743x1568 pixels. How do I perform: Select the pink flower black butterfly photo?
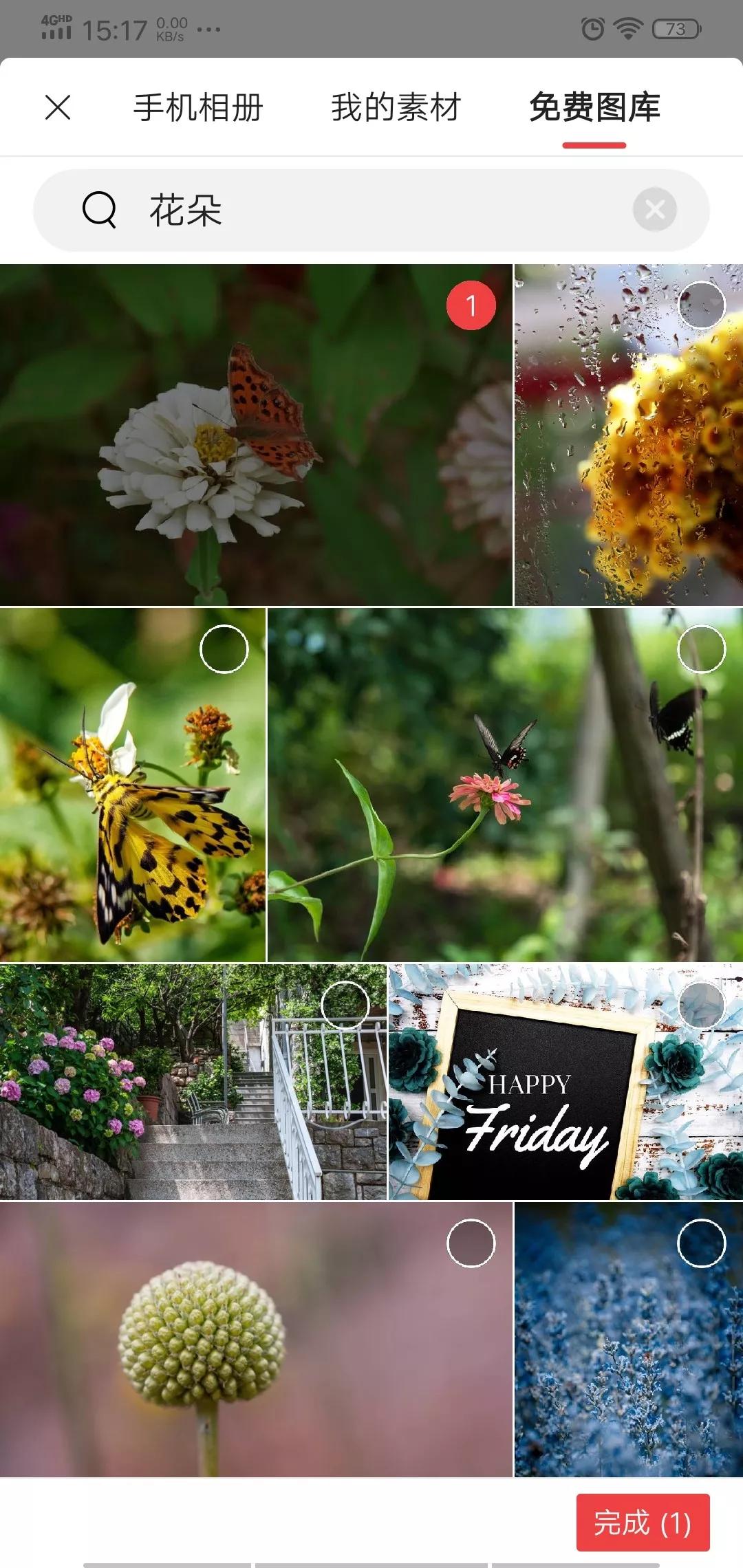tap(702, 649)
